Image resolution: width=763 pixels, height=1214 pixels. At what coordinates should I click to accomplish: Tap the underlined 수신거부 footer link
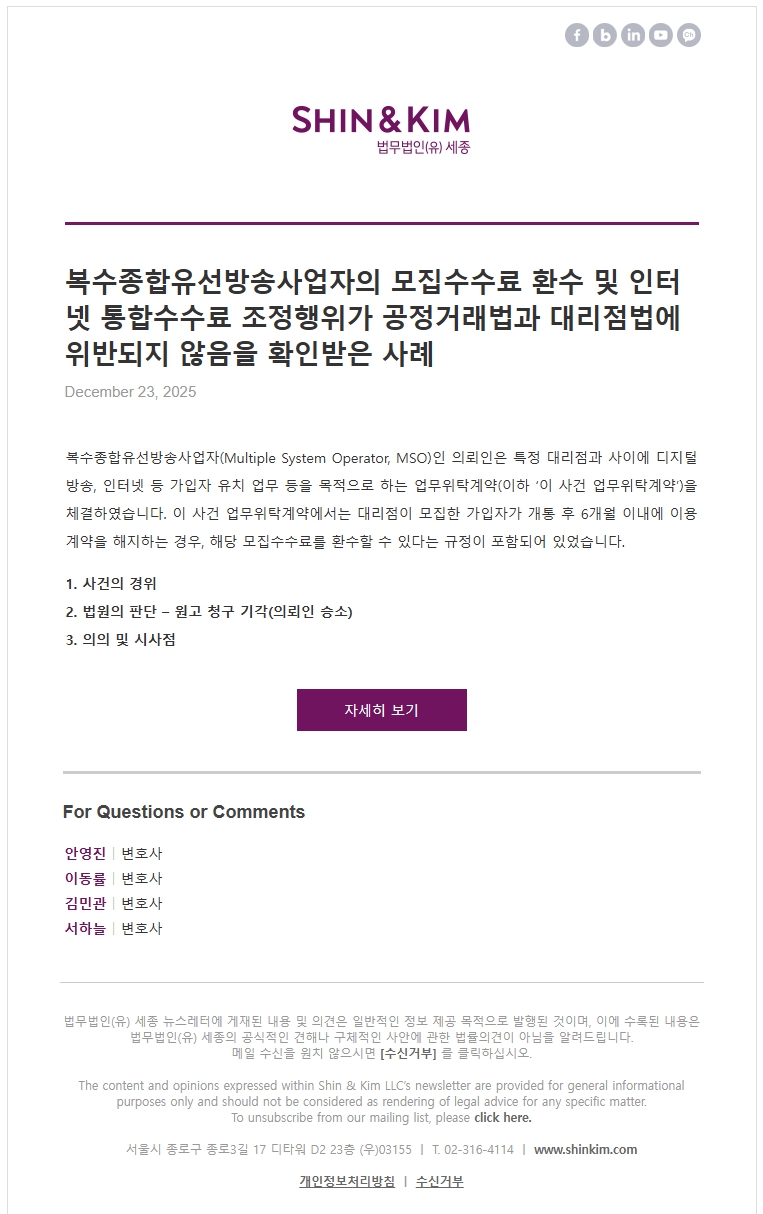click(x=439, y=1181)
